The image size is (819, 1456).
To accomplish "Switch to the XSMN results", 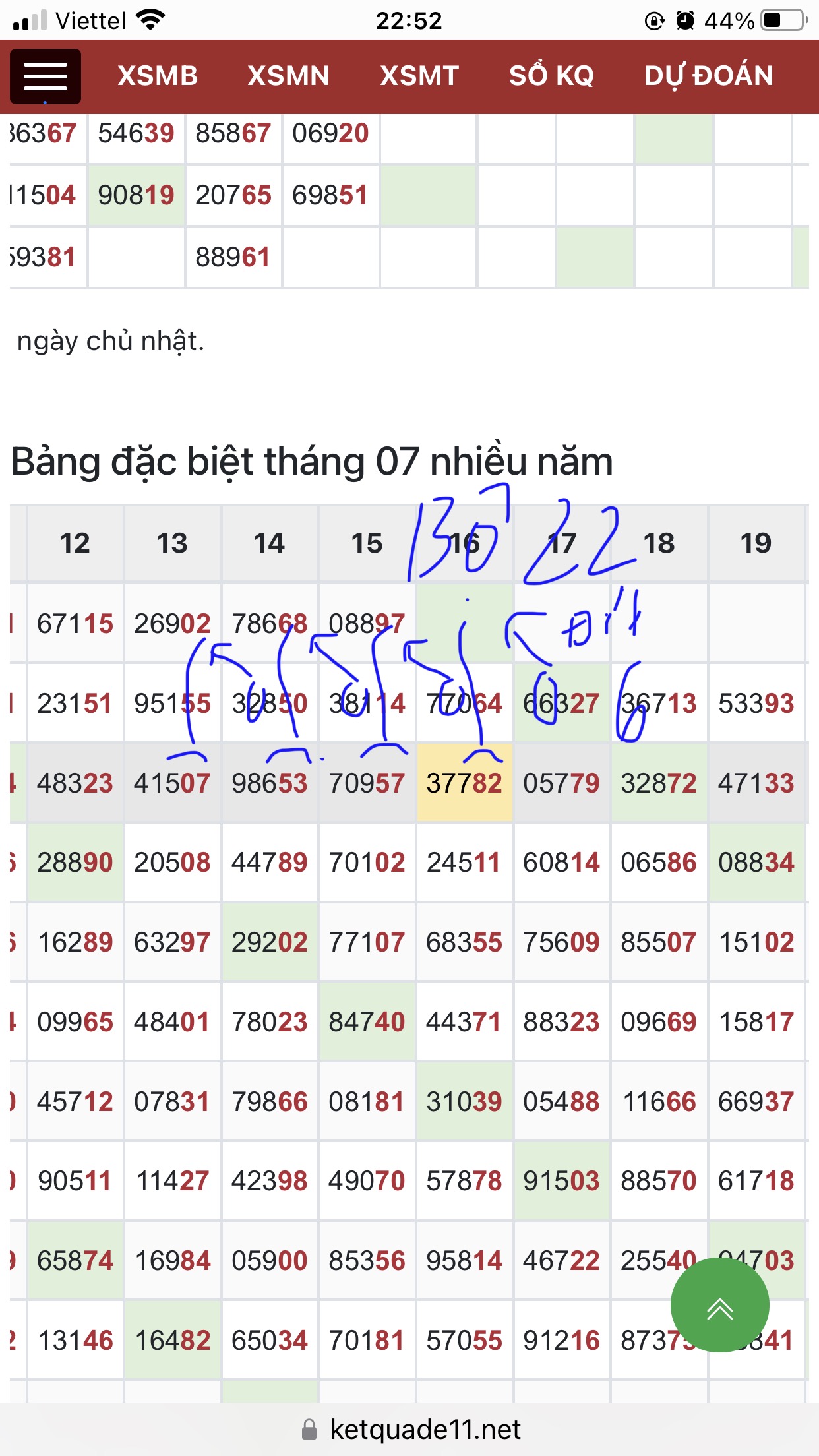I will click(288, 76).
